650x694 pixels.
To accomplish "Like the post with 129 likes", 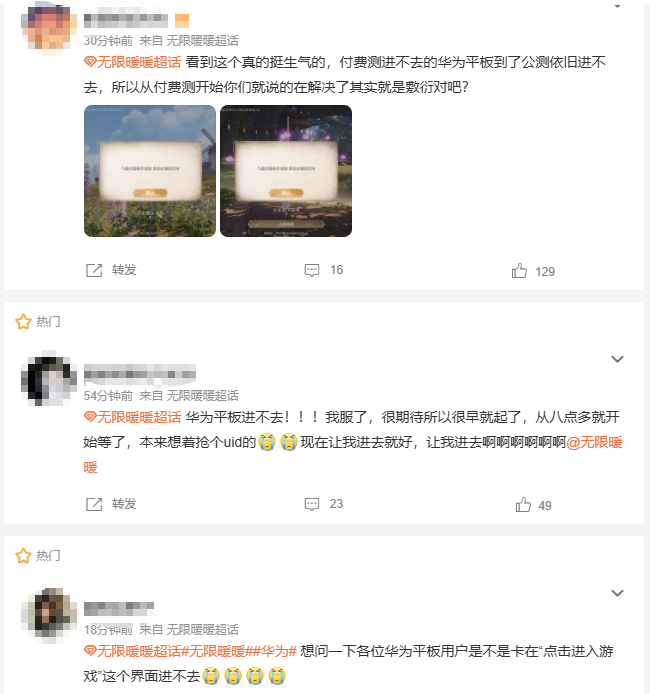I will click(x=532, y=271).
